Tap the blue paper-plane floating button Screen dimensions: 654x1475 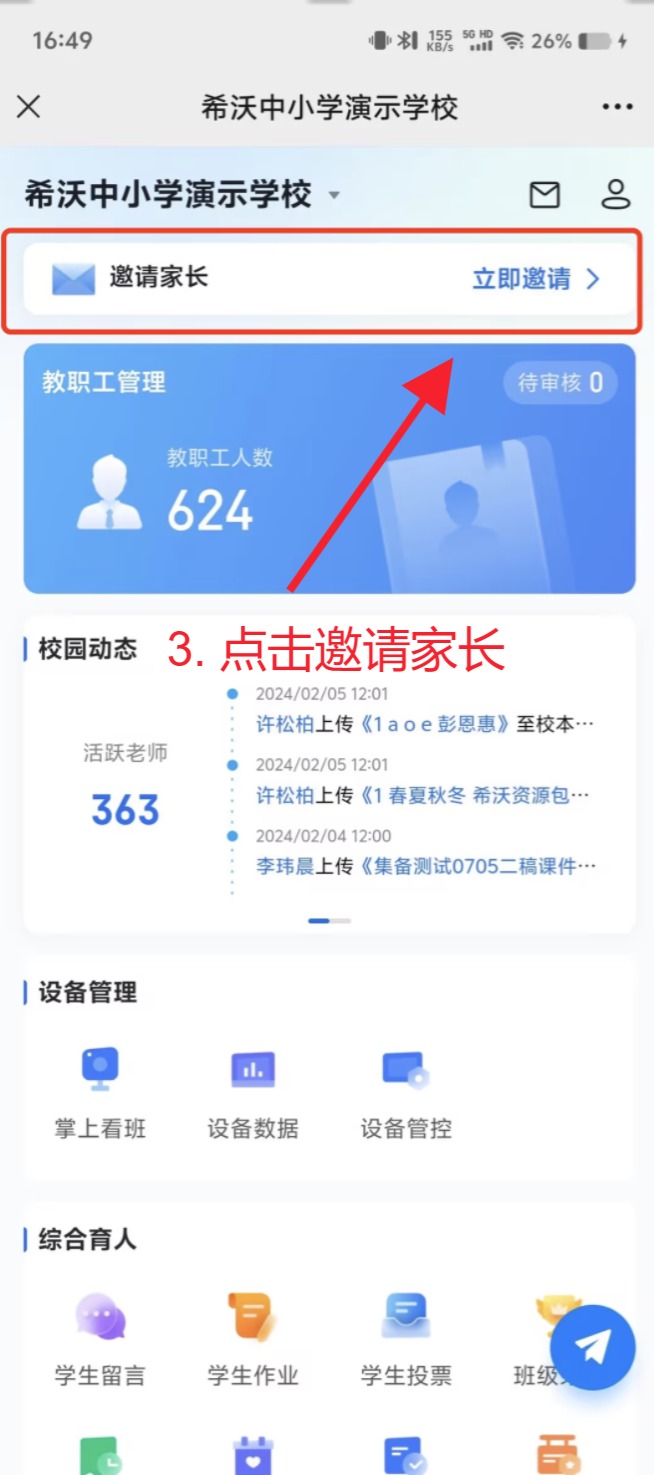coord(593,1347)
